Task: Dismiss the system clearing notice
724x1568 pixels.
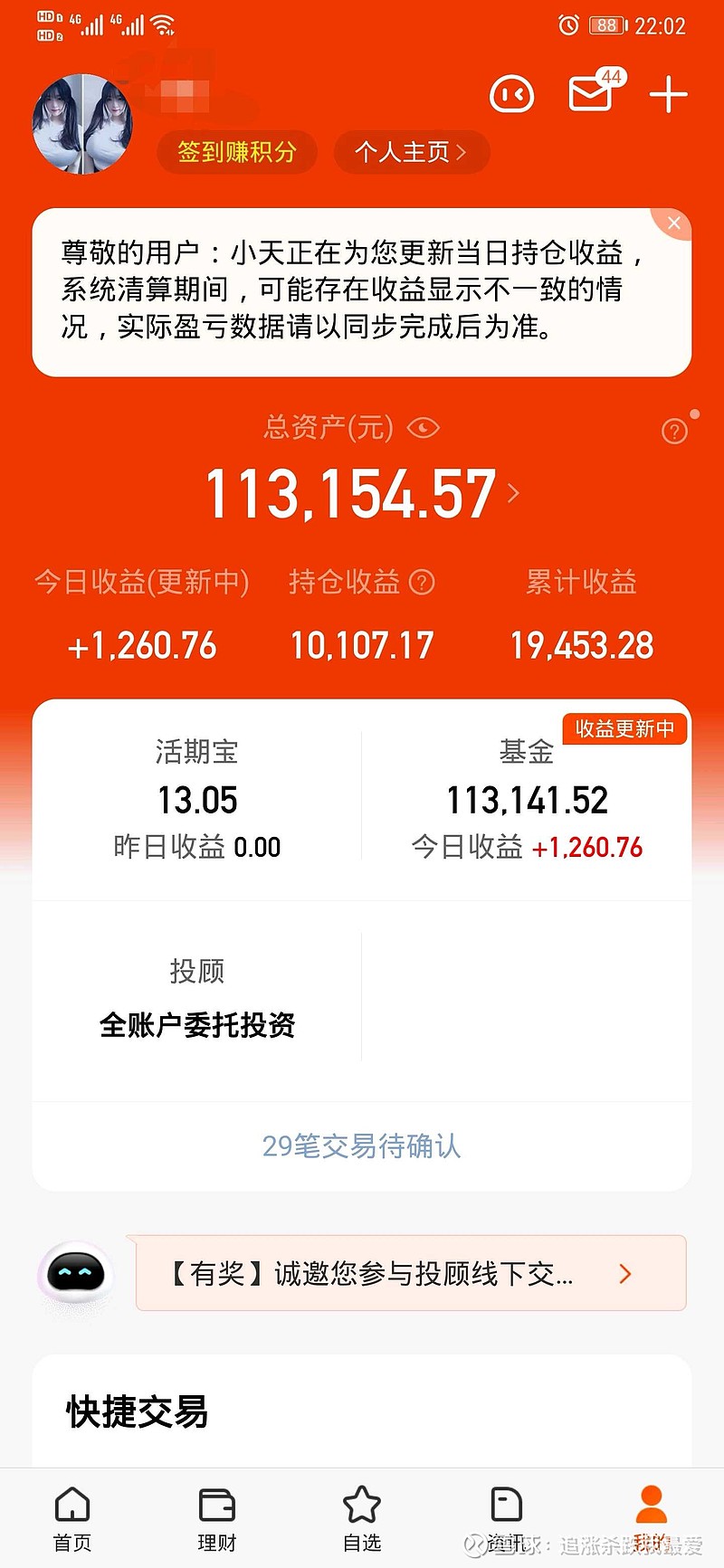Action: (673, 223)
